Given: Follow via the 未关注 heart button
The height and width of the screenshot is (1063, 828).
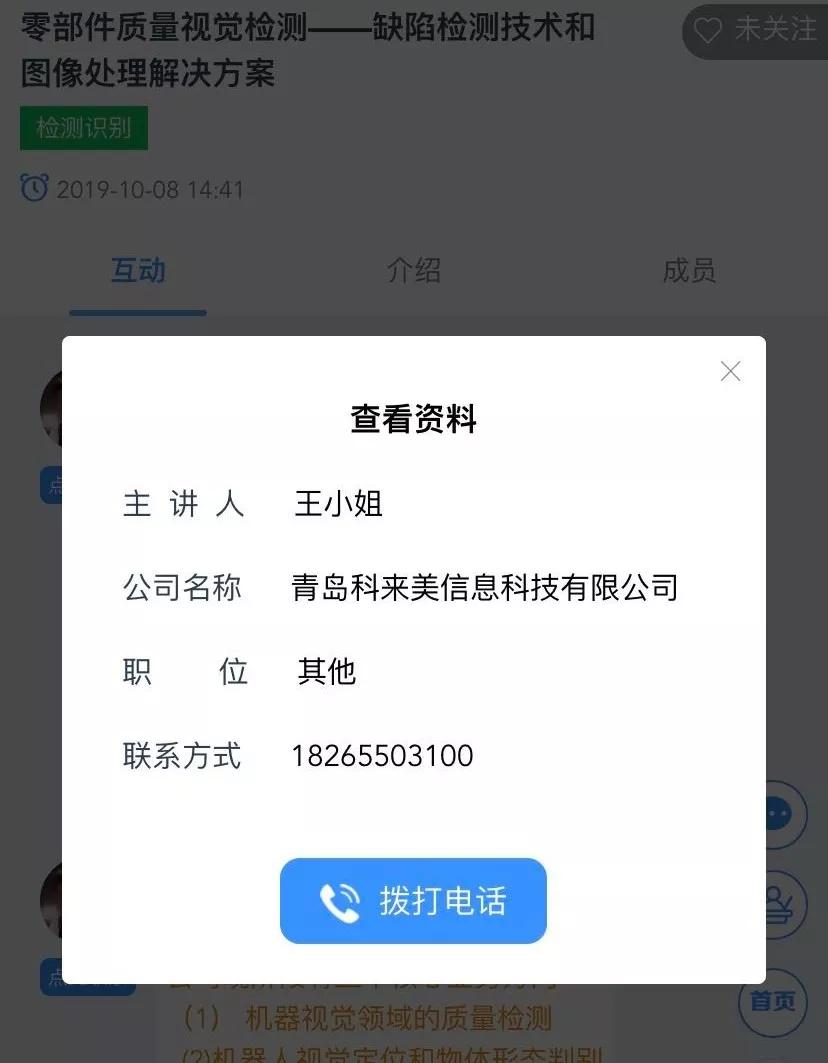Looking at the screenshot, I should tap(756, 30).
